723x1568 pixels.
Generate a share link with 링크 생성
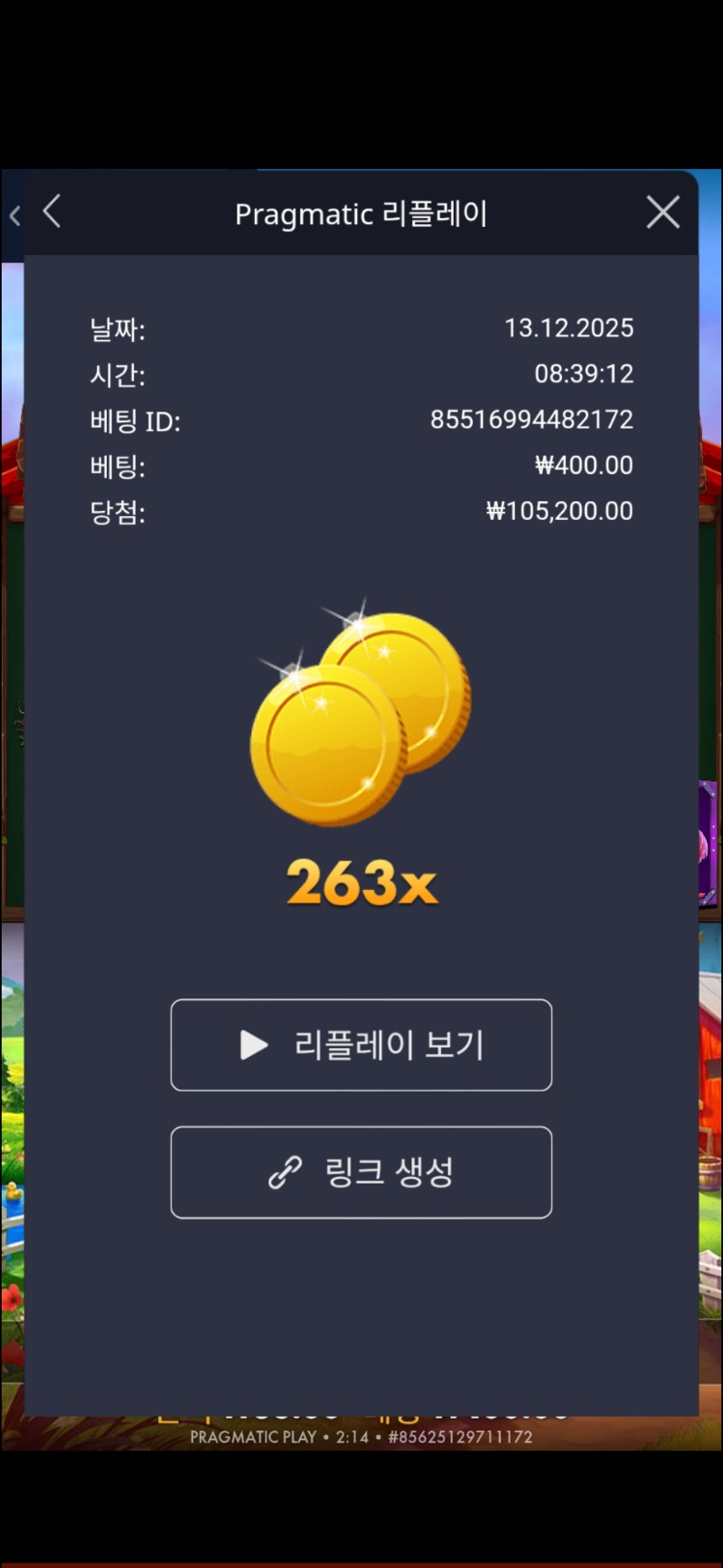point(361,1172)
